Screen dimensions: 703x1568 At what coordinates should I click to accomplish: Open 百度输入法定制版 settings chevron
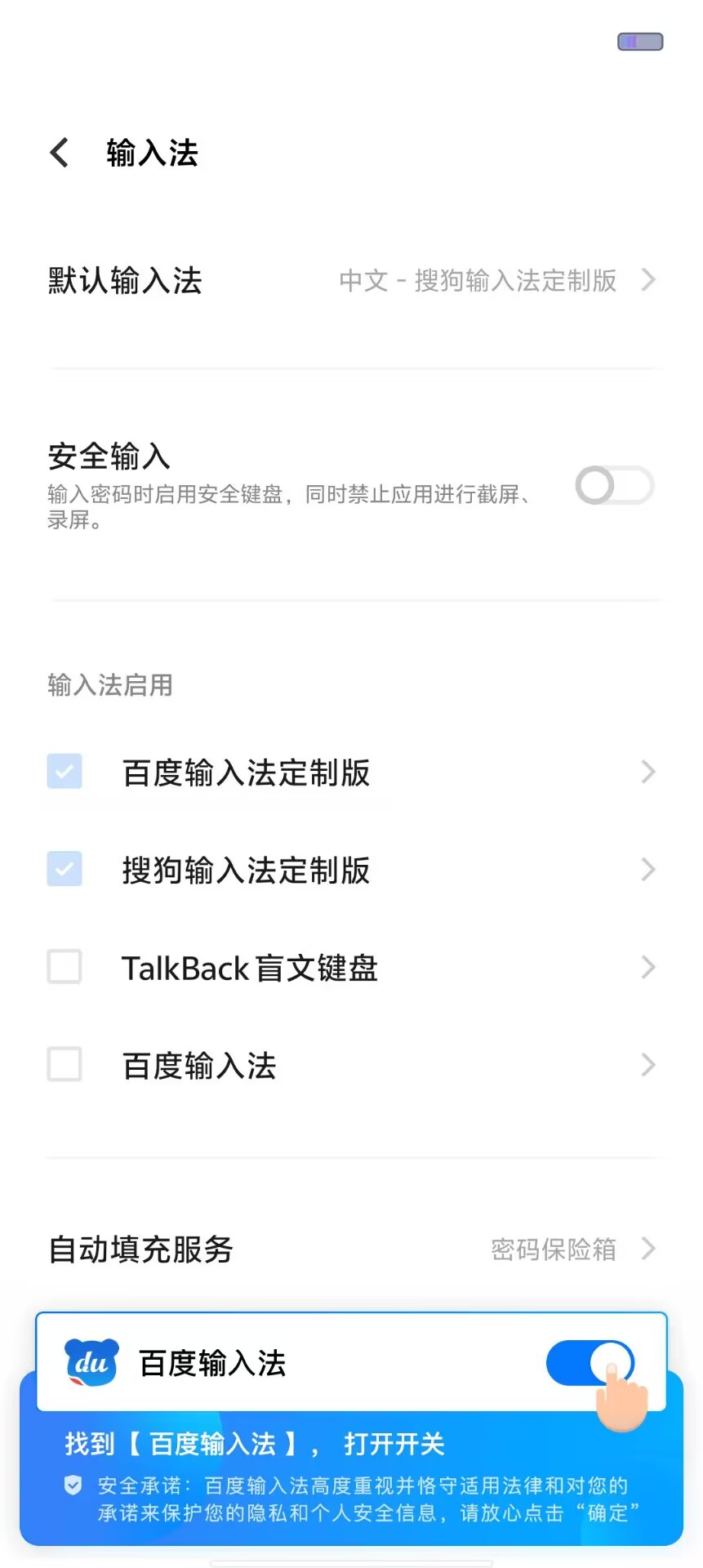click(x=647, y=772)
